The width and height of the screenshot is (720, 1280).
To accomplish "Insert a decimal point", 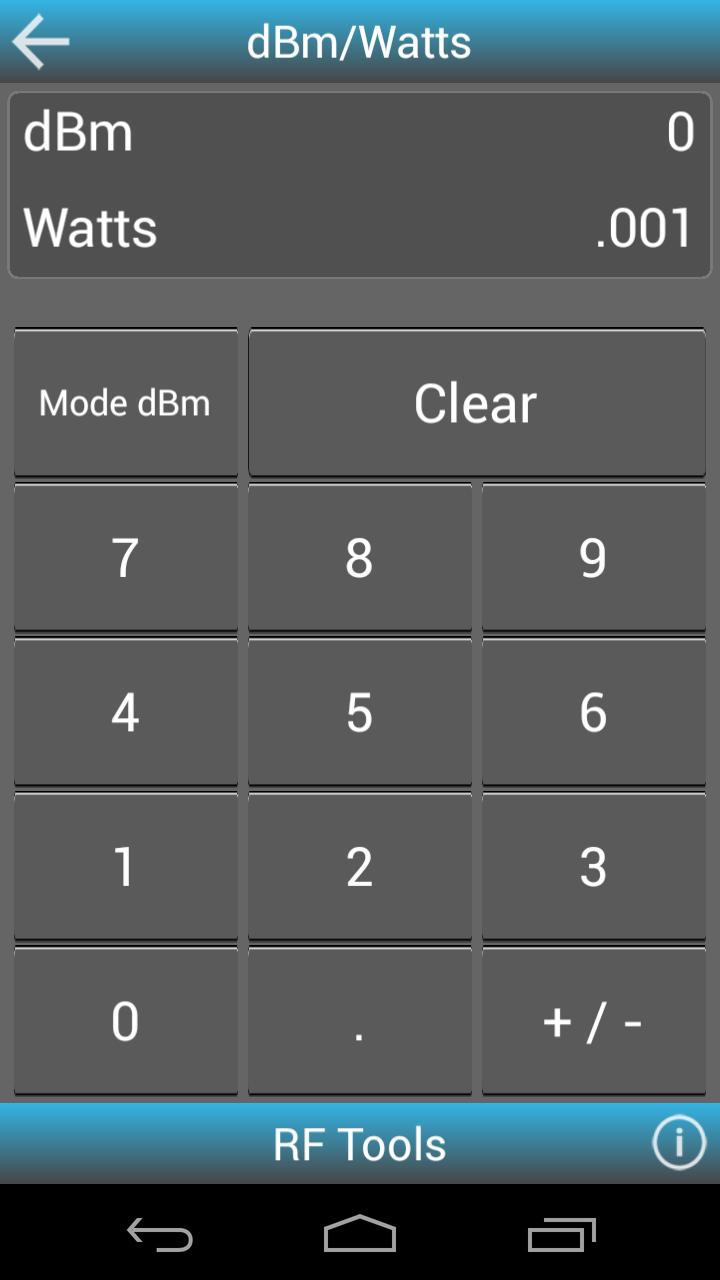I will point(359,1020).
